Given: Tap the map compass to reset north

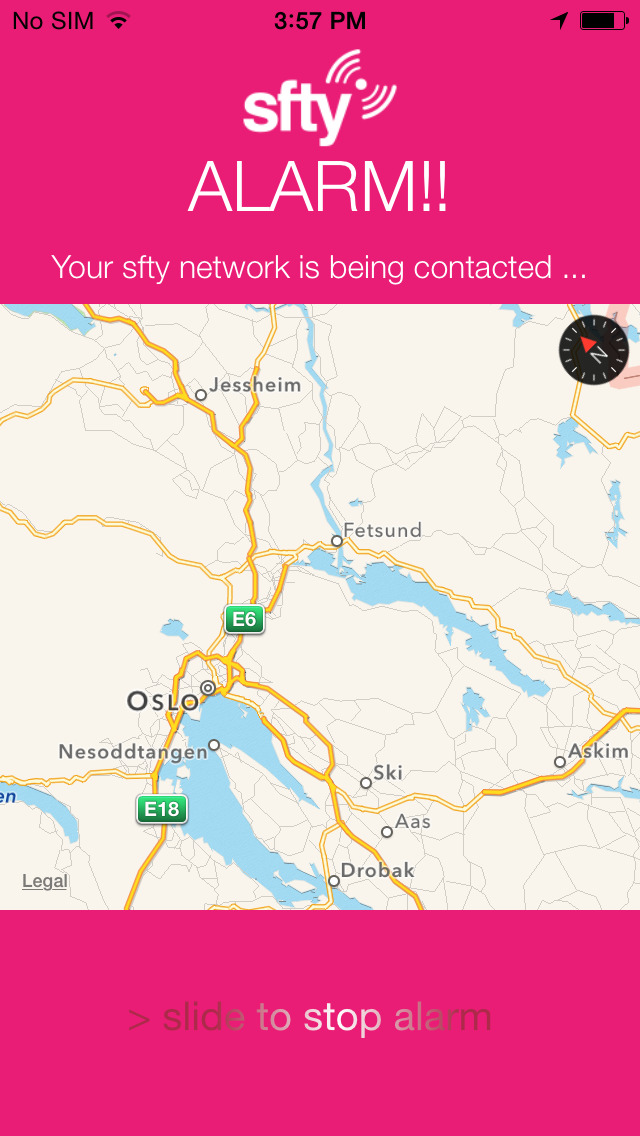Looking at the screenshot, I should 594,351.
